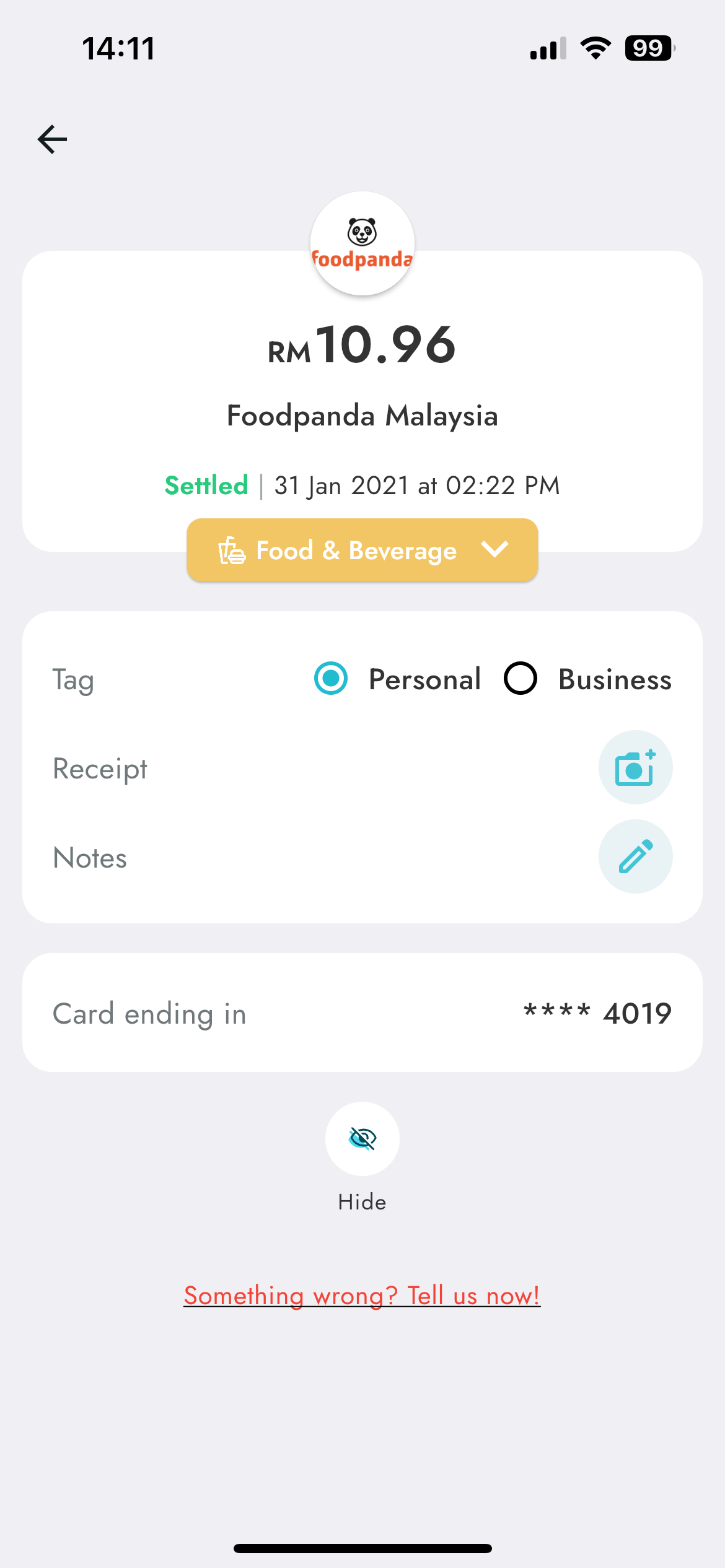Click 'Something wrong? Tell us now!' link

tap(362, 1296)
